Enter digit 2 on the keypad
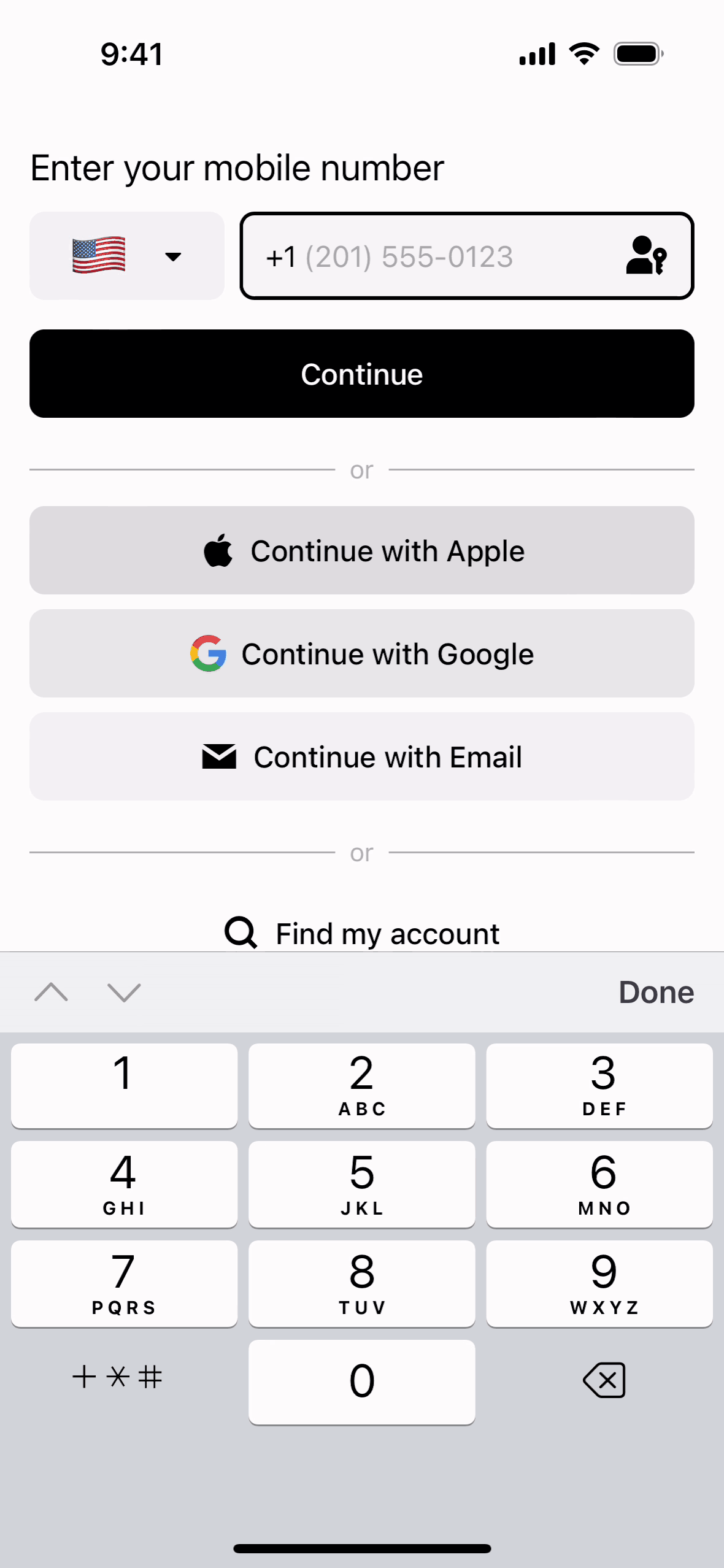Screen dimensions: 724x1568 pos(362,1085)
